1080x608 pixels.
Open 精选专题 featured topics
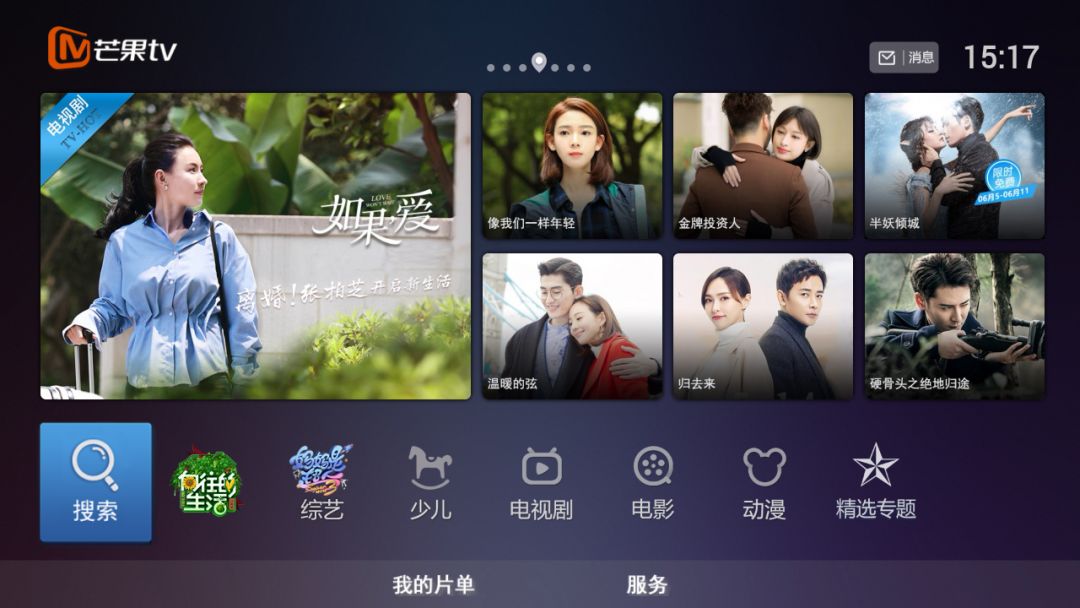pyautogui.click(x=876, y=483)
